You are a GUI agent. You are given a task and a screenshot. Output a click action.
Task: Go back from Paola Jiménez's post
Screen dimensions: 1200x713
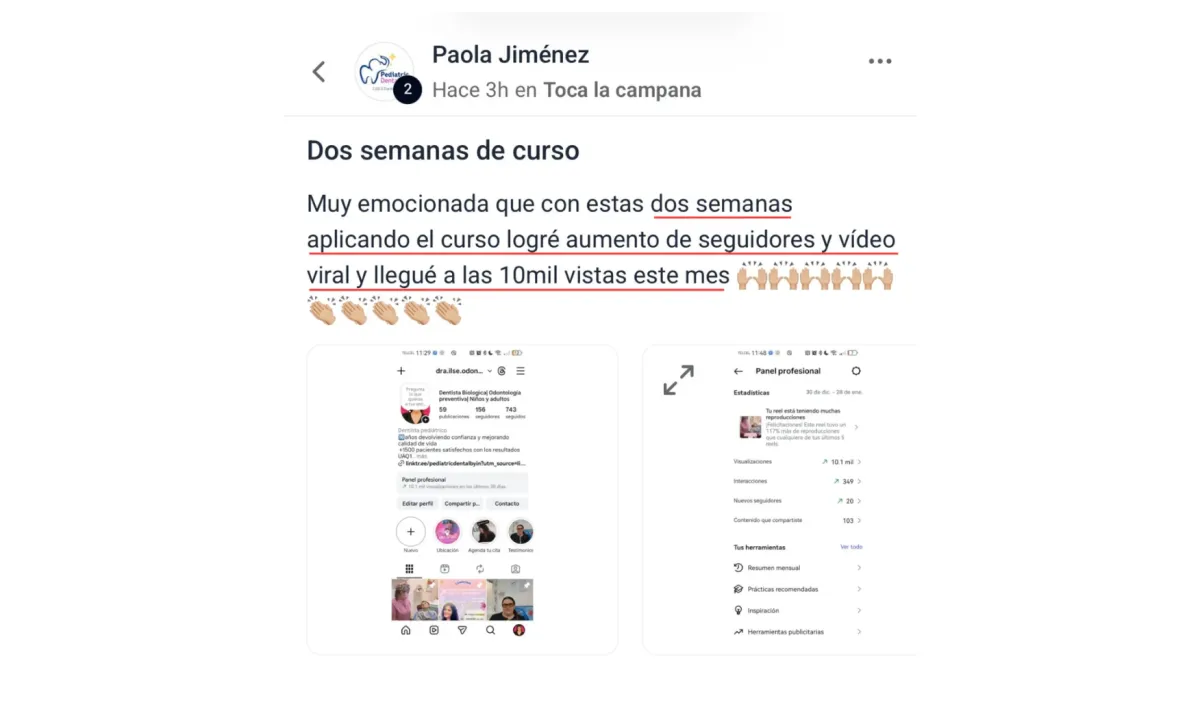[319, 72]
